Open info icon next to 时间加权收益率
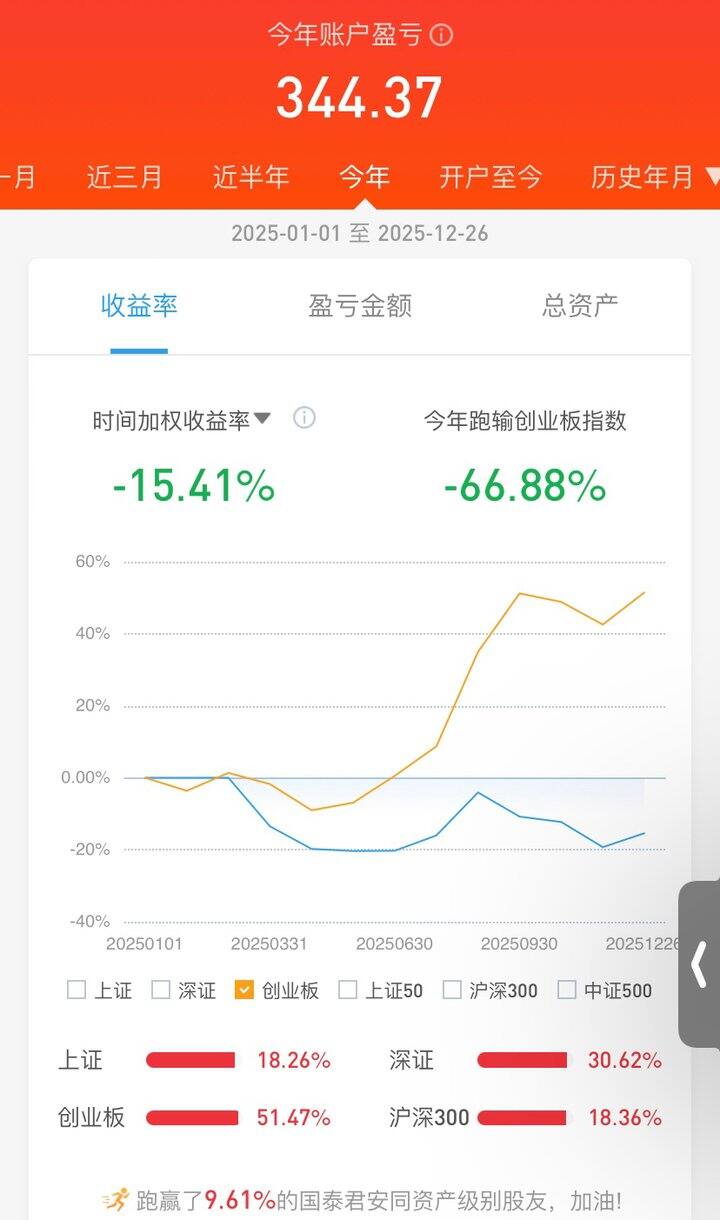The height and width of the screenshot is (1220, 720). coord(304,418)
